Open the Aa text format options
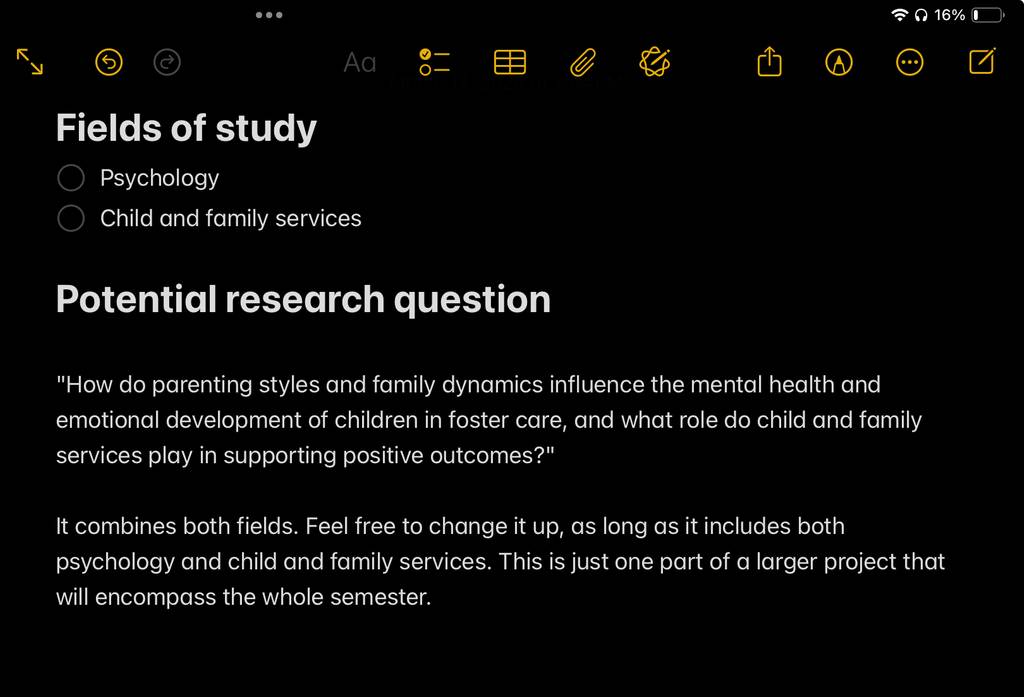1024x697 pixels. pos(360,63)
